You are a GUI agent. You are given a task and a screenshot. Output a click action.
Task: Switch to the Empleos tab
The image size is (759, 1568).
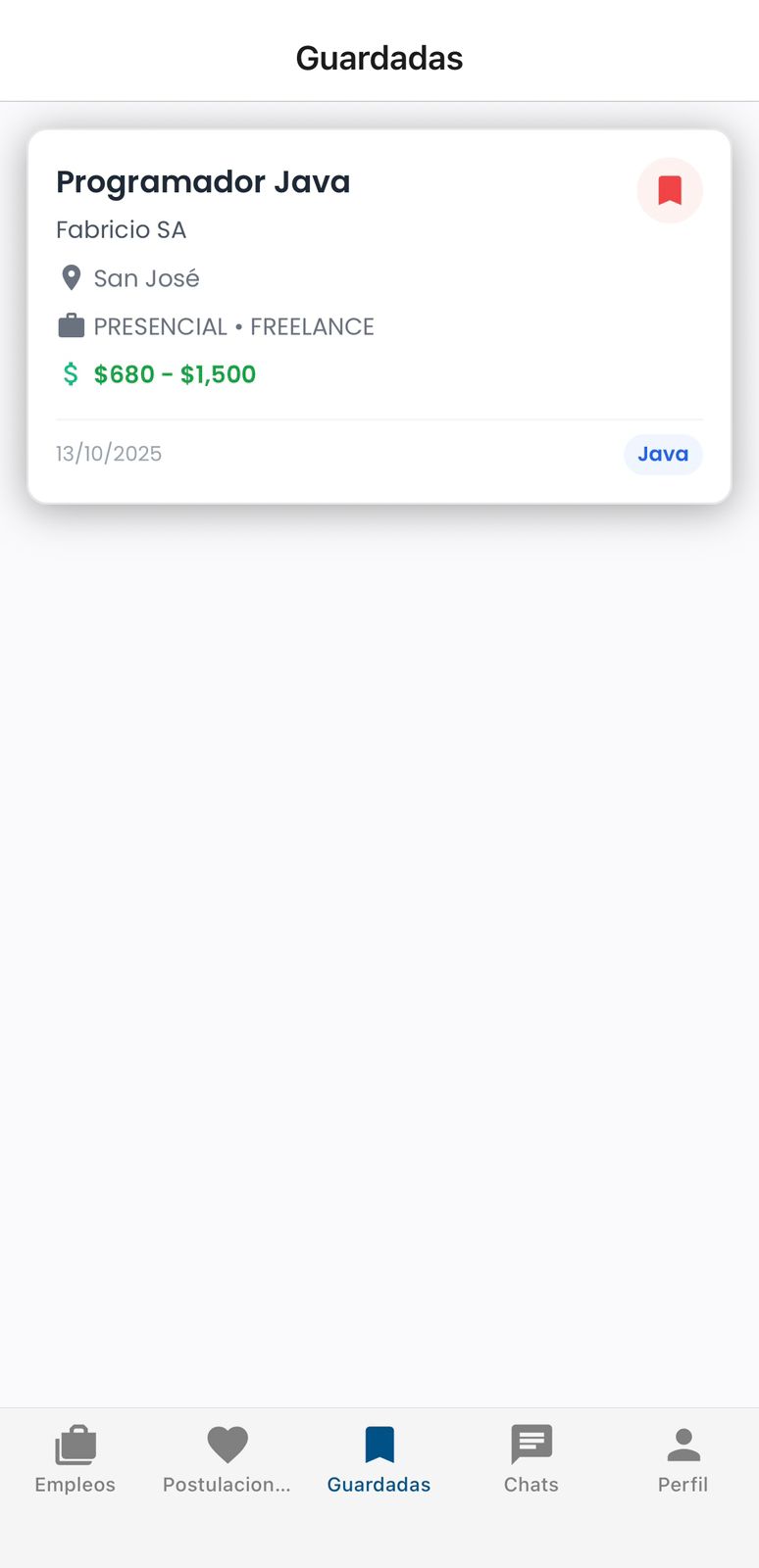coord(76,1459)
